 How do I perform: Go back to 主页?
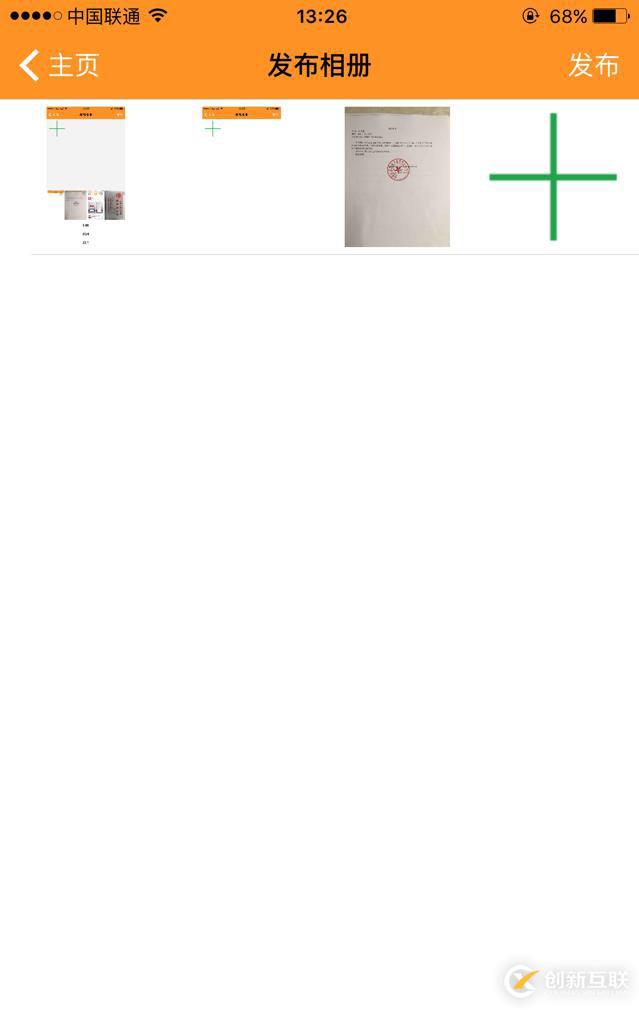[x=60, y=66]
